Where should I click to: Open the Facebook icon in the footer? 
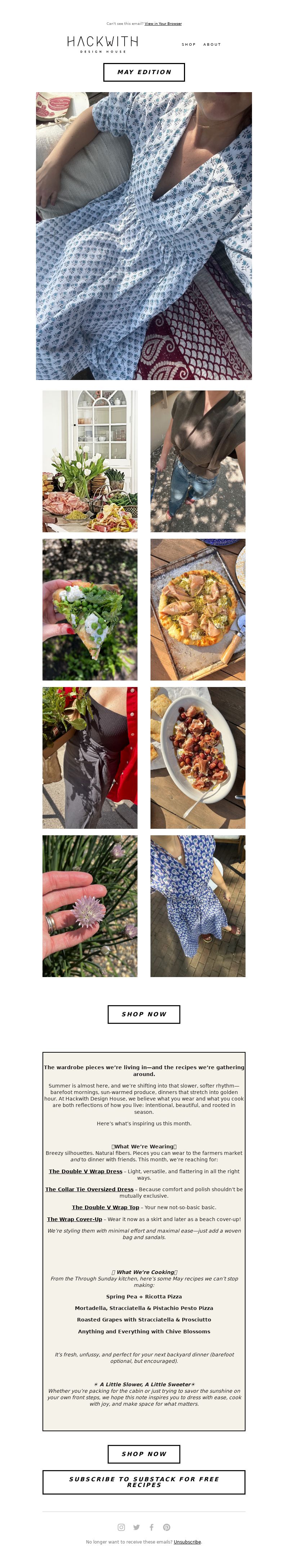point(152,1527)
